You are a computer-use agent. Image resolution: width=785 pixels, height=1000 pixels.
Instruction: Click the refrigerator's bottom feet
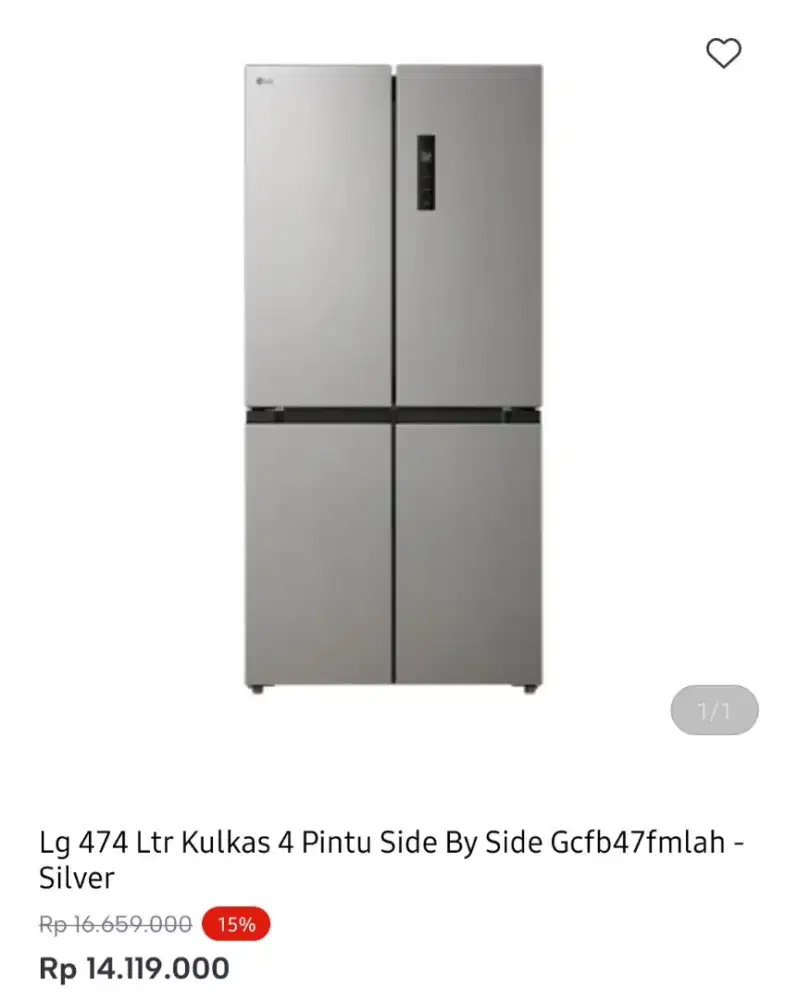[392, 690]
